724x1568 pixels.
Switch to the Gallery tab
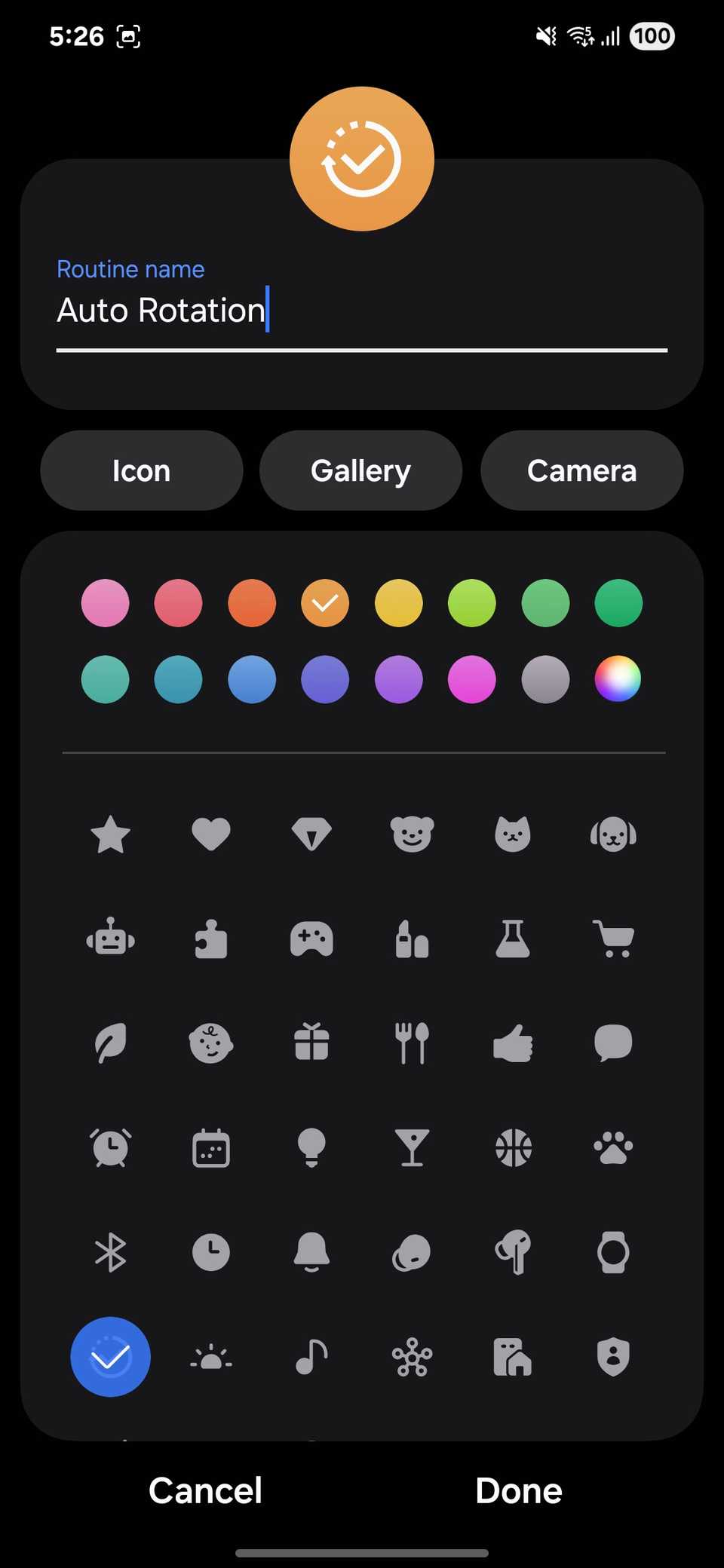[360, 470]
